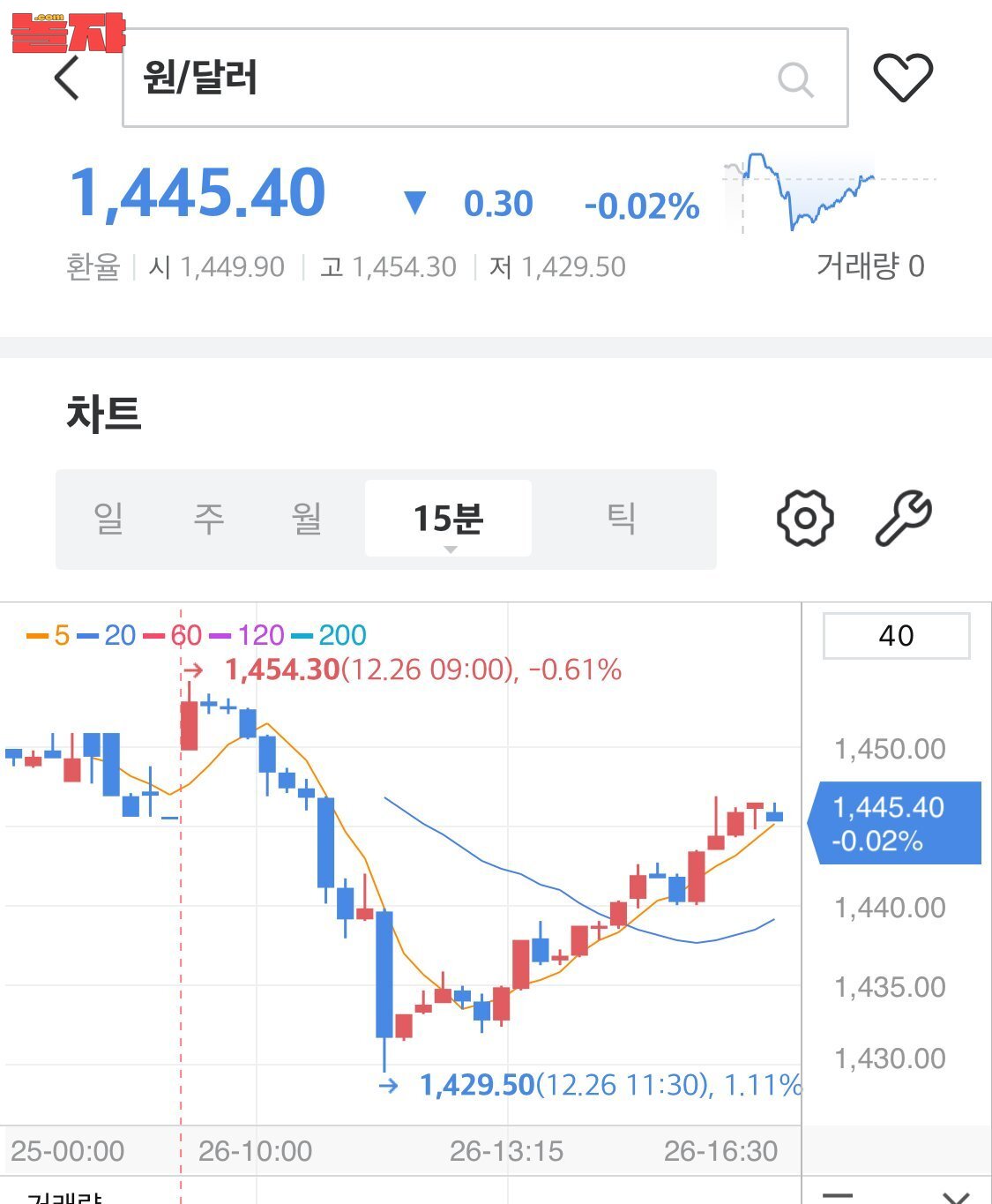Go back using the left arrow
Screen dimensions: 992x1204
click(68, 78)
